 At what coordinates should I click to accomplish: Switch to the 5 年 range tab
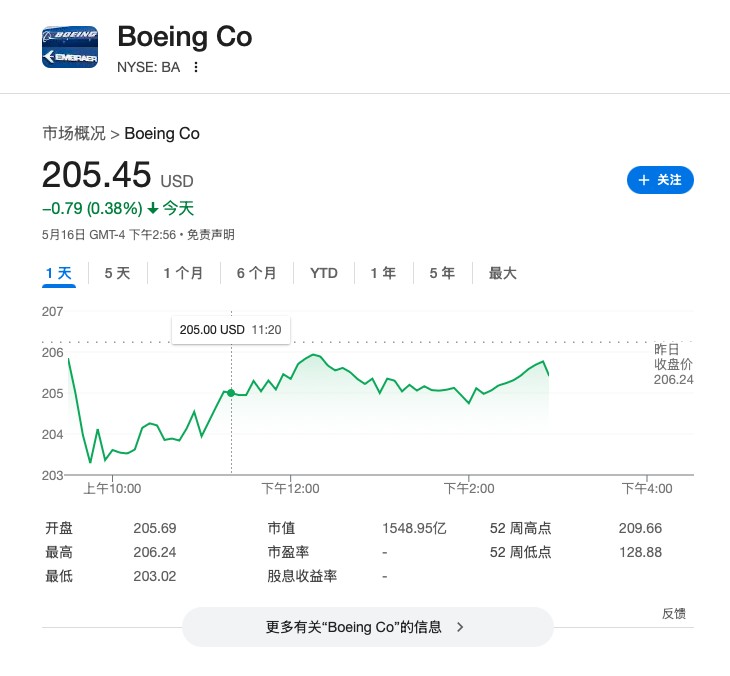tap(442, 273)
